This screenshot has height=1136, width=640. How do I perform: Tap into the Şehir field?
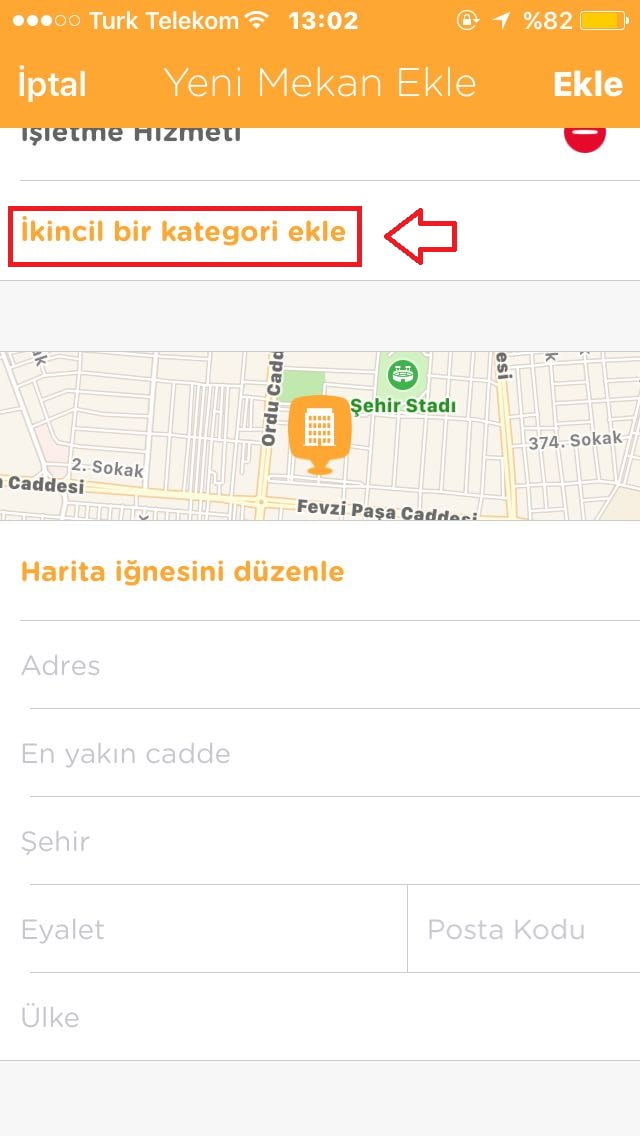point(320,841)
